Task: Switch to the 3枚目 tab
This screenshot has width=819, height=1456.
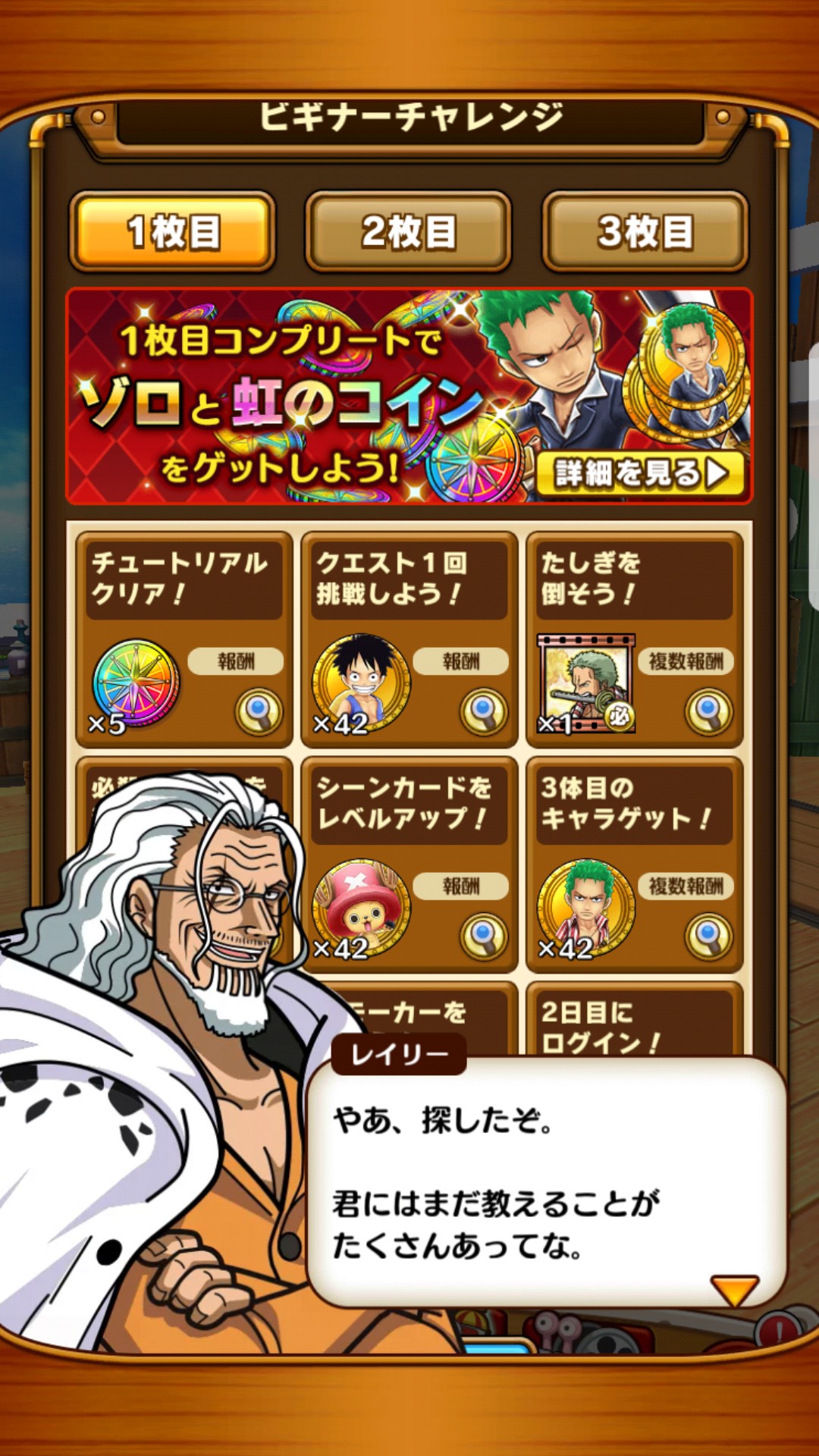Action: 645,231
